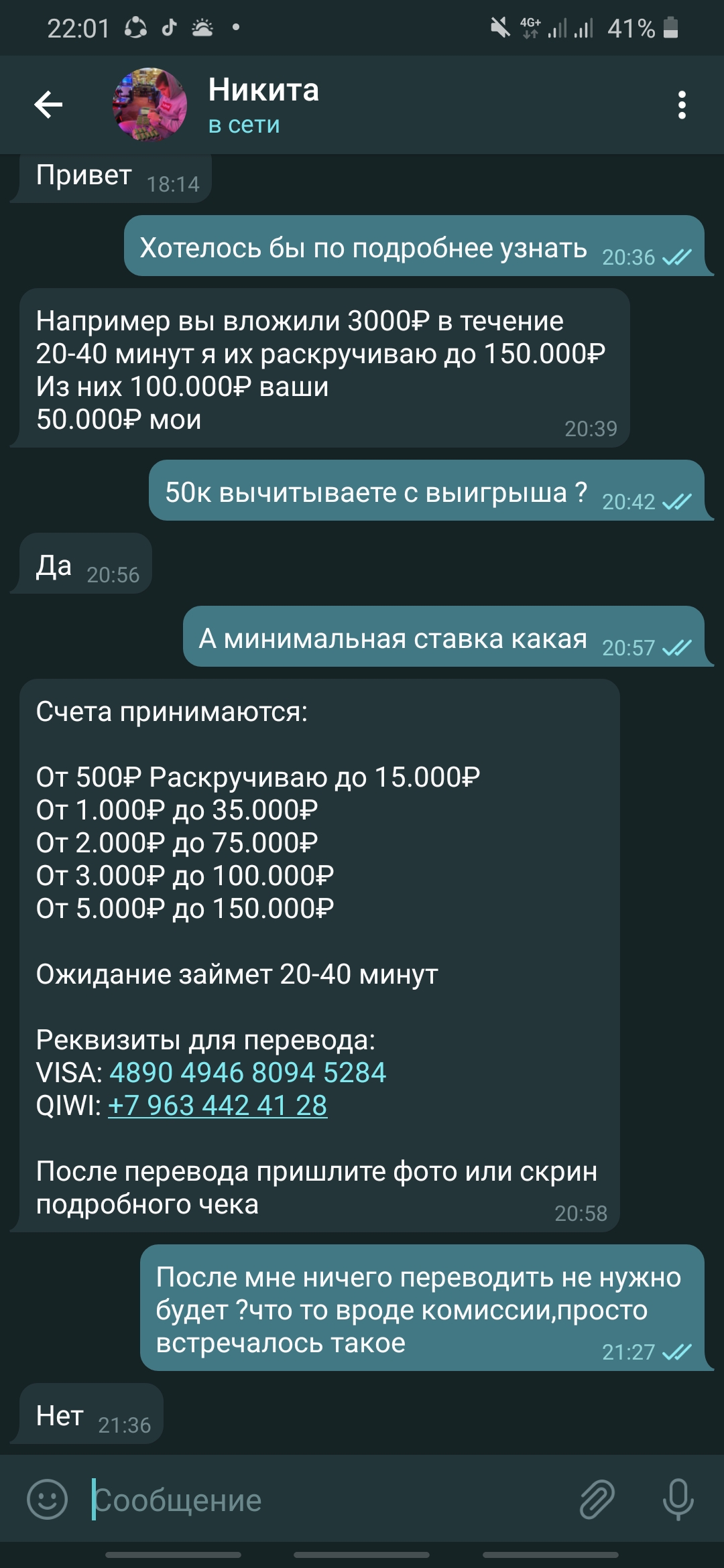The height and width of the screenshot is (1568, 724).
Task: Open the chat overflow menu
Action: tap(682, 105)
